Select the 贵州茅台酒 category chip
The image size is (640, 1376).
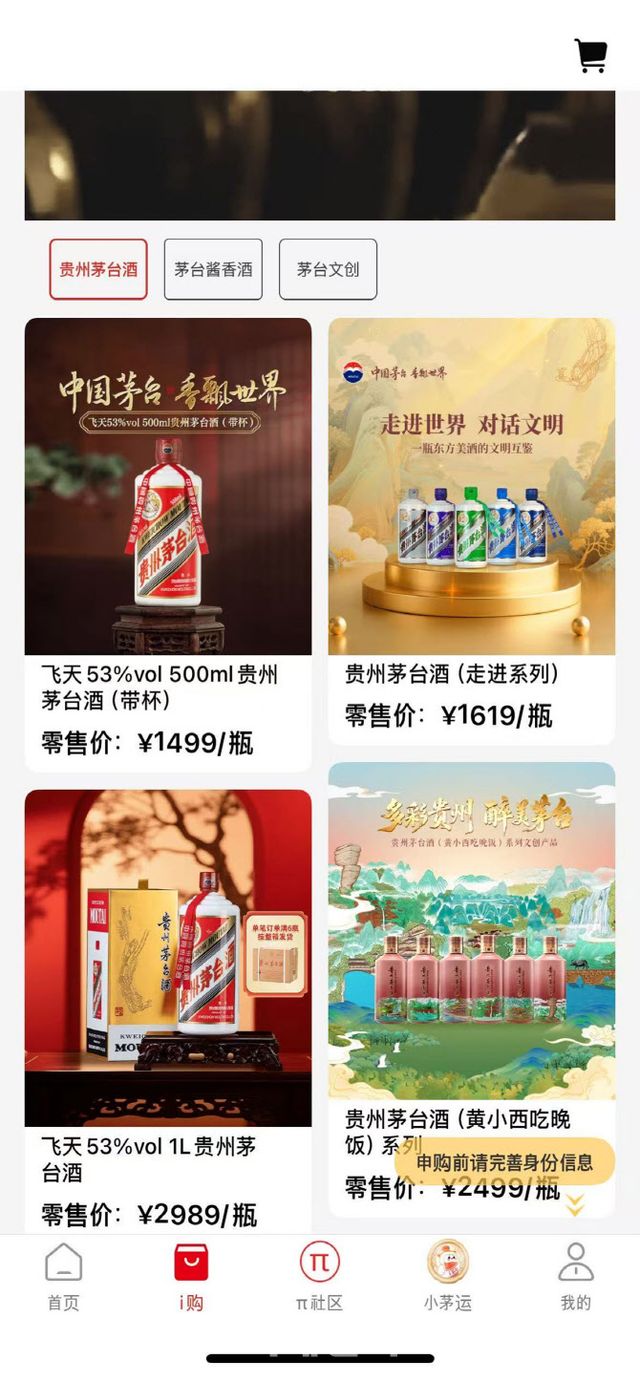tap(98, 269)
